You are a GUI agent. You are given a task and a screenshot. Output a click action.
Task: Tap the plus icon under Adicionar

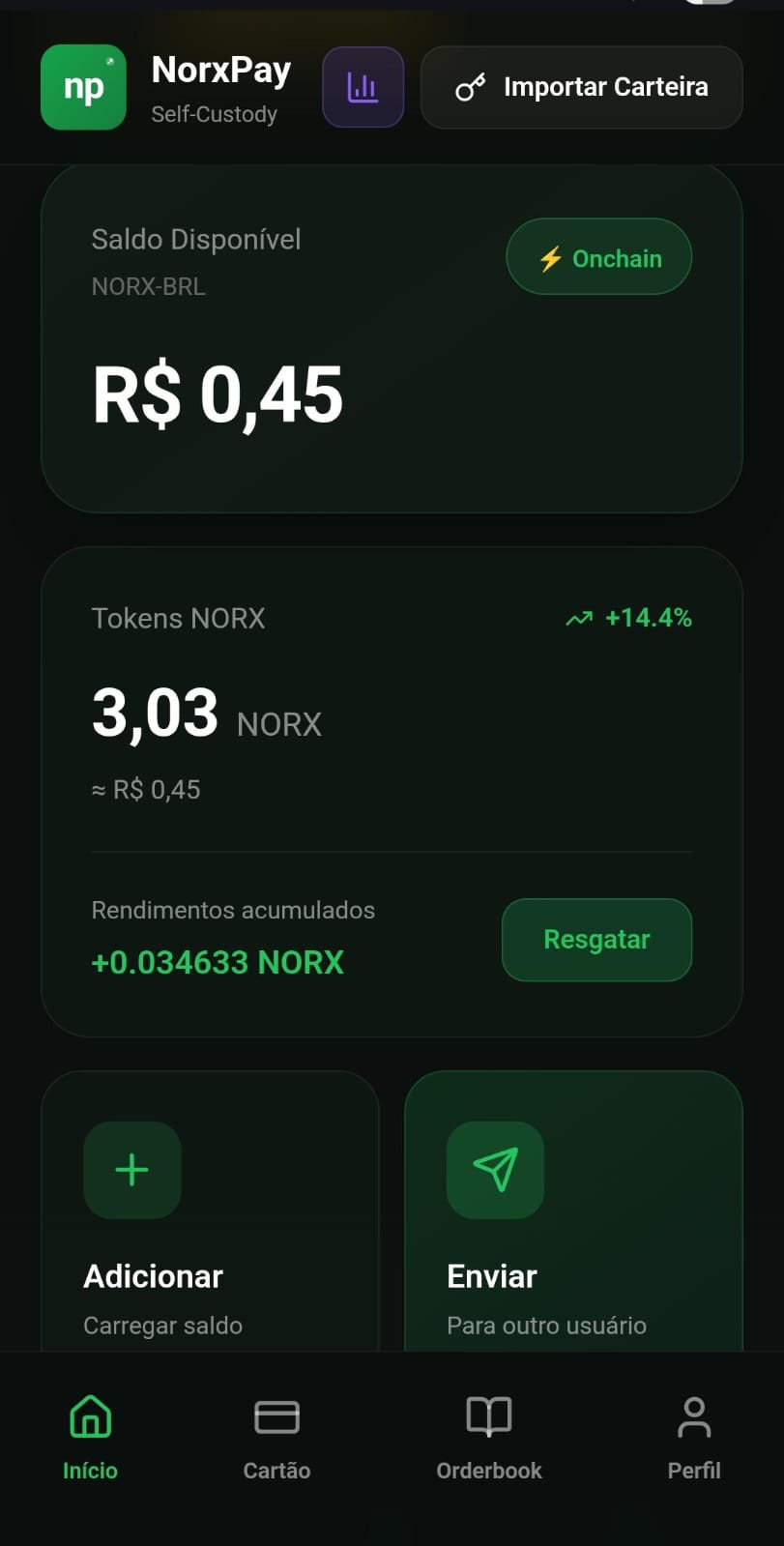click(131, 1171)
